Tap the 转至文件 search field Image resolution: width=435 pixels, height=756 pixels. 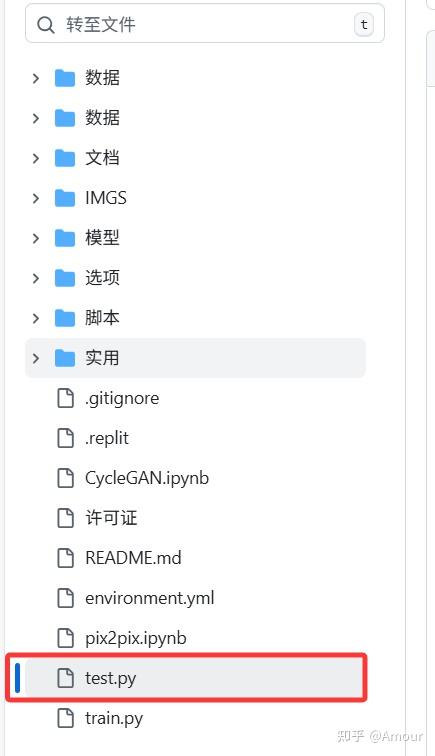(204, 24)
